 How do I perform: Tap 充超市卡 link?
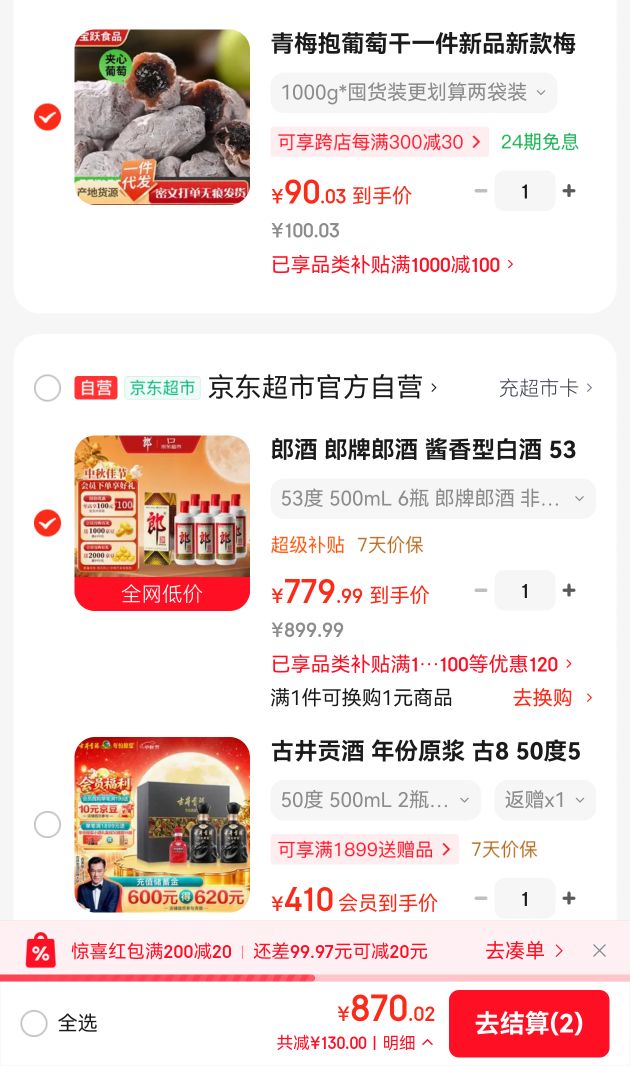tap(546, 388)
